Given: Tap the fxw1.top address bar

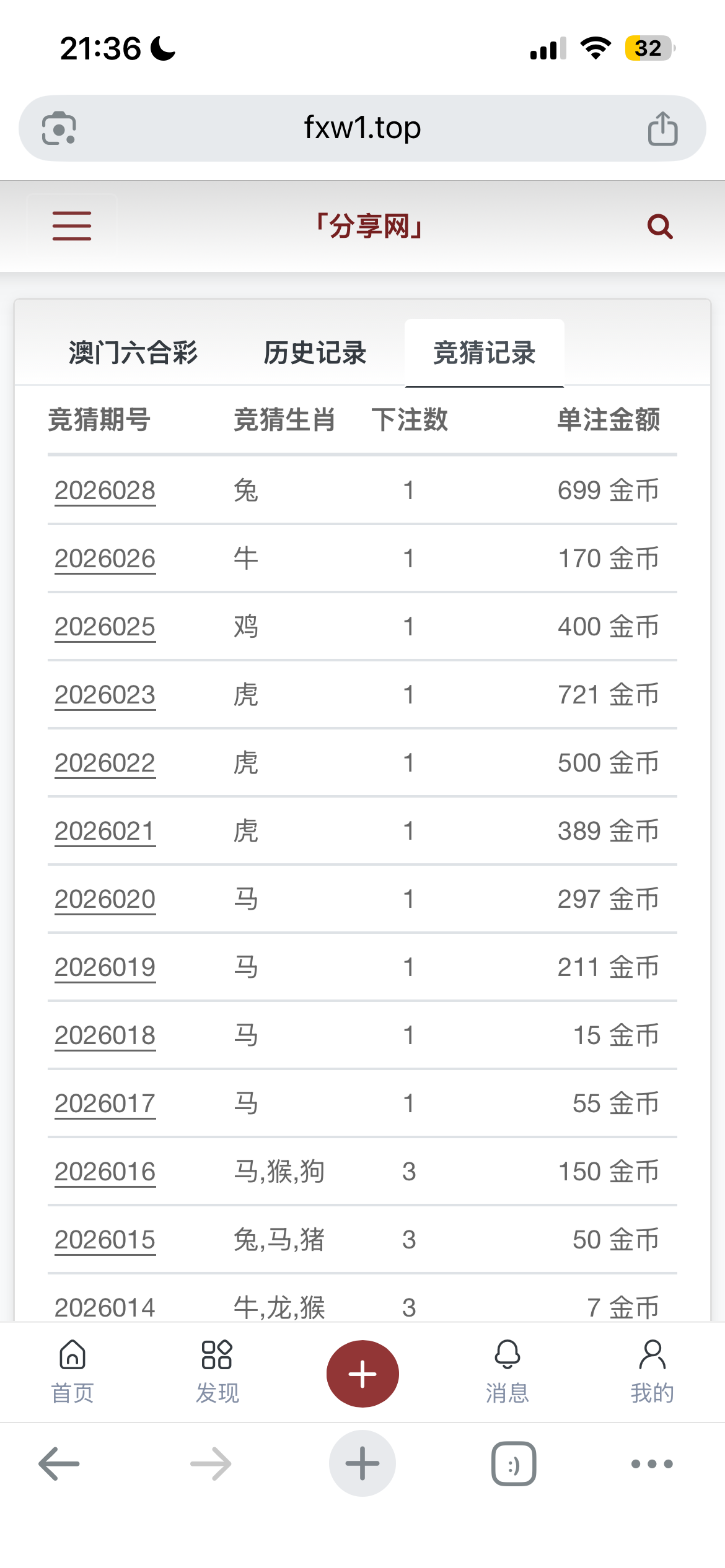Looking at the screenshot, I should [362, 128].
